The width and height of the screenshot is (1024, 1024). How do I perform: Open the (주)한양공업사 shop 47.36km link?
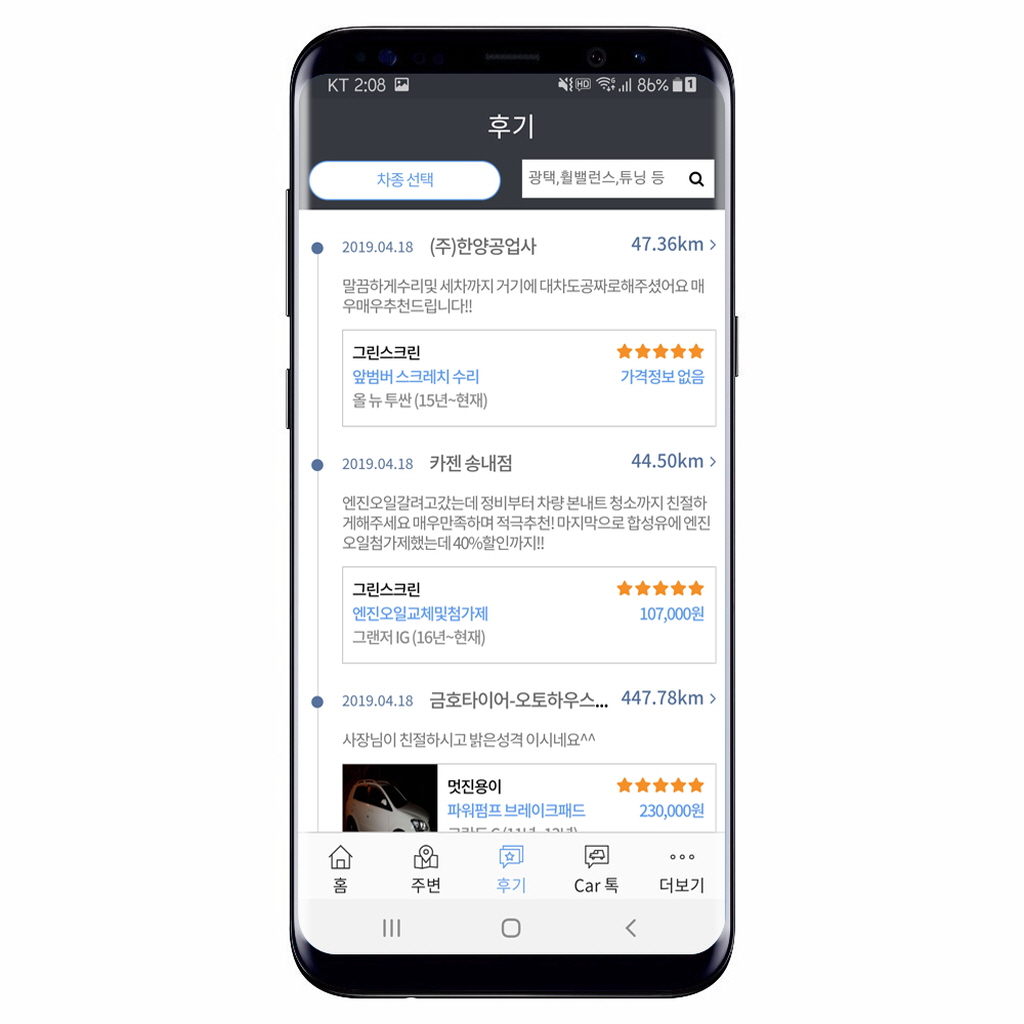click(x=672, y=245)
